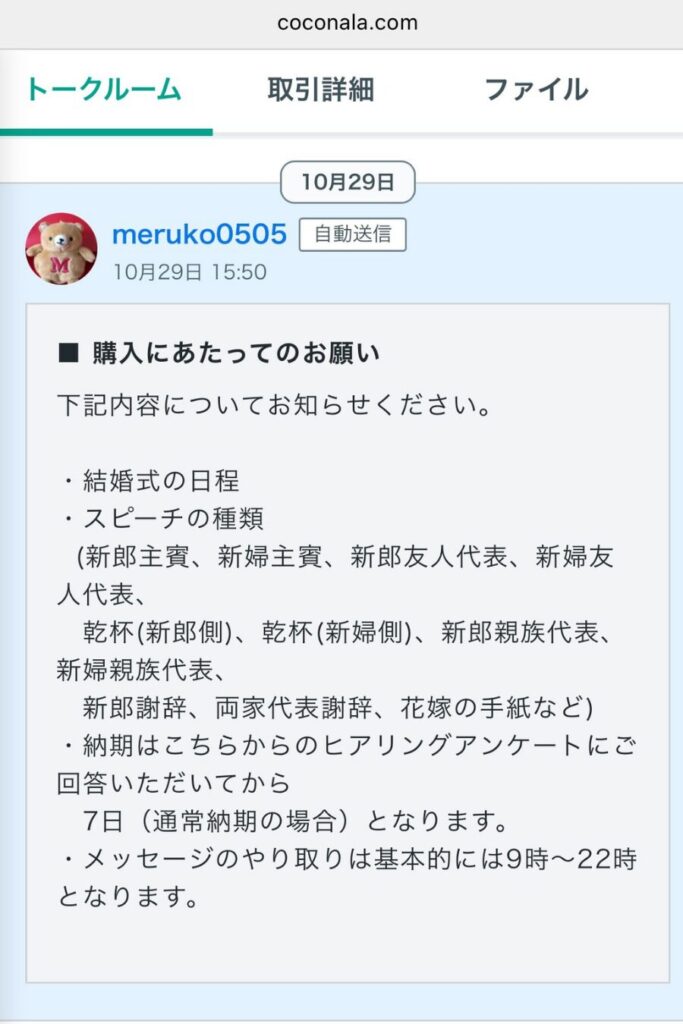This screenshot has width=683, height=1024.
Task: Open the 取引詳細 tab
Action: [x=320, y=90]
